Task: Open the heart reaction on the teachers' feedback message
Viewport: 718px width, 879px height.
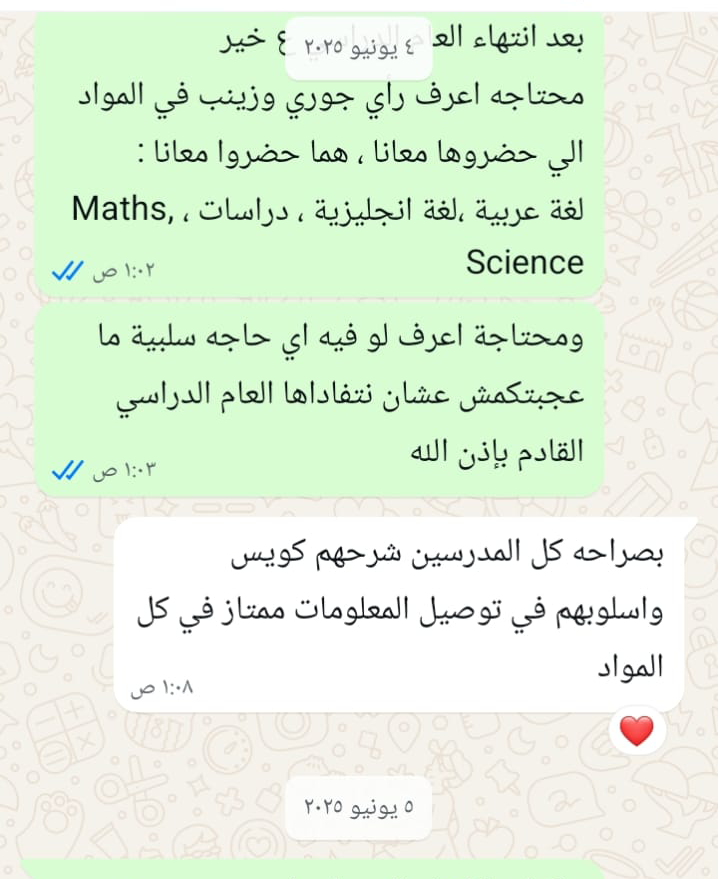Action: [637, 732]
